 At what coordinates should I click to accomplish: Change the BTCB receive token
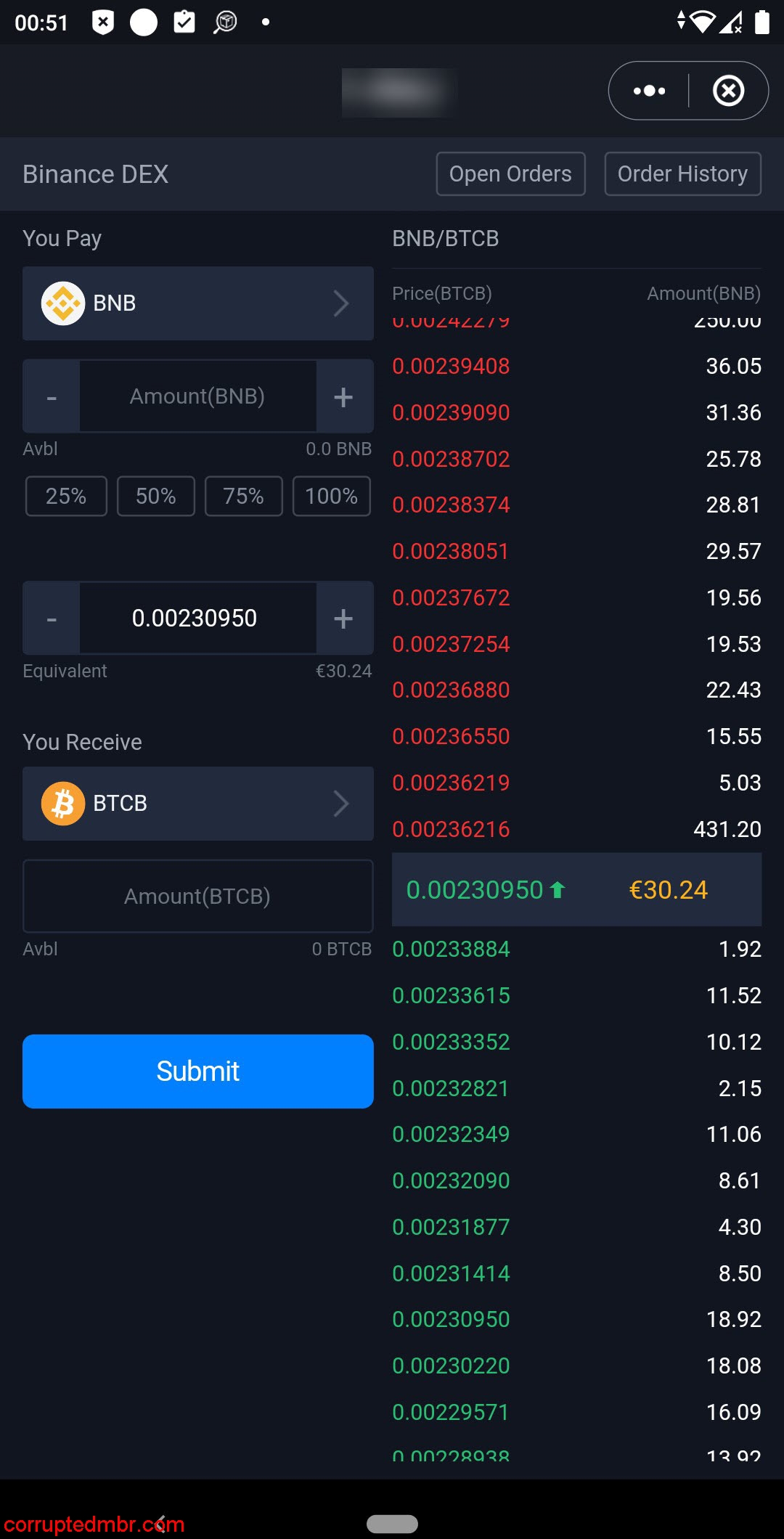[197, 804]
